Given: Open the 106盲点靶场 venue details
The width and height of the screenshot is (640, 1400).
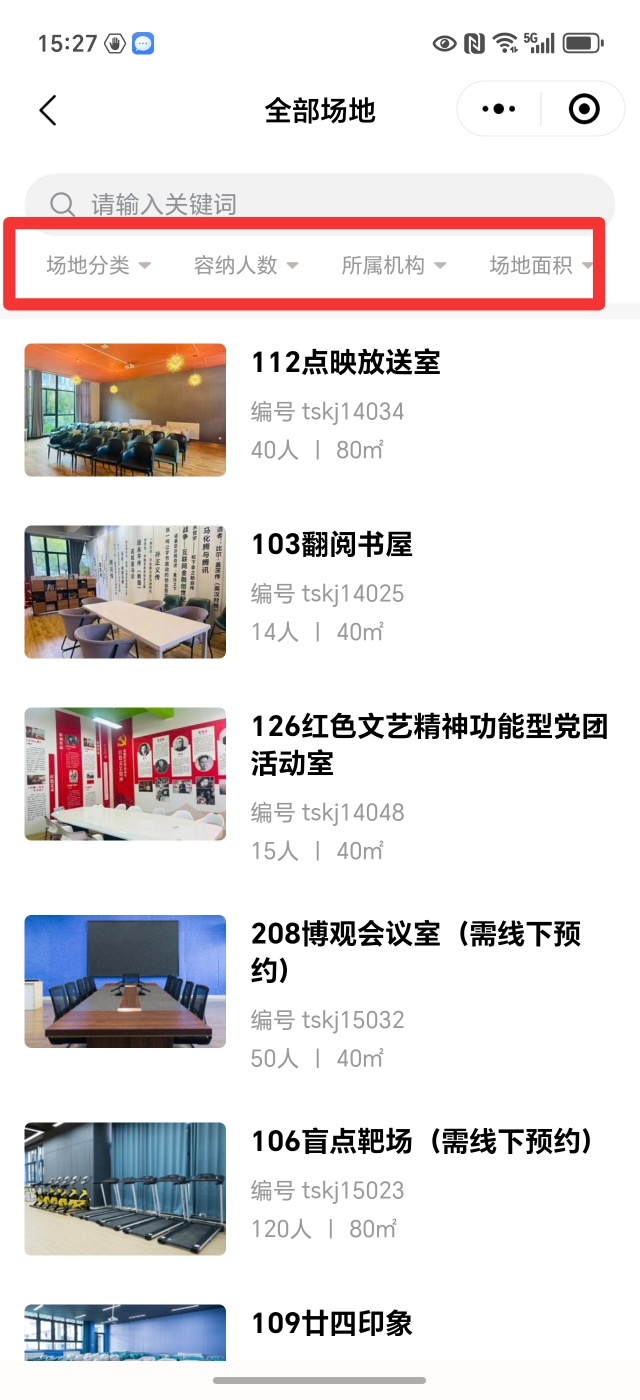Looking at the screenshot, I should [x=320, y=1188].
